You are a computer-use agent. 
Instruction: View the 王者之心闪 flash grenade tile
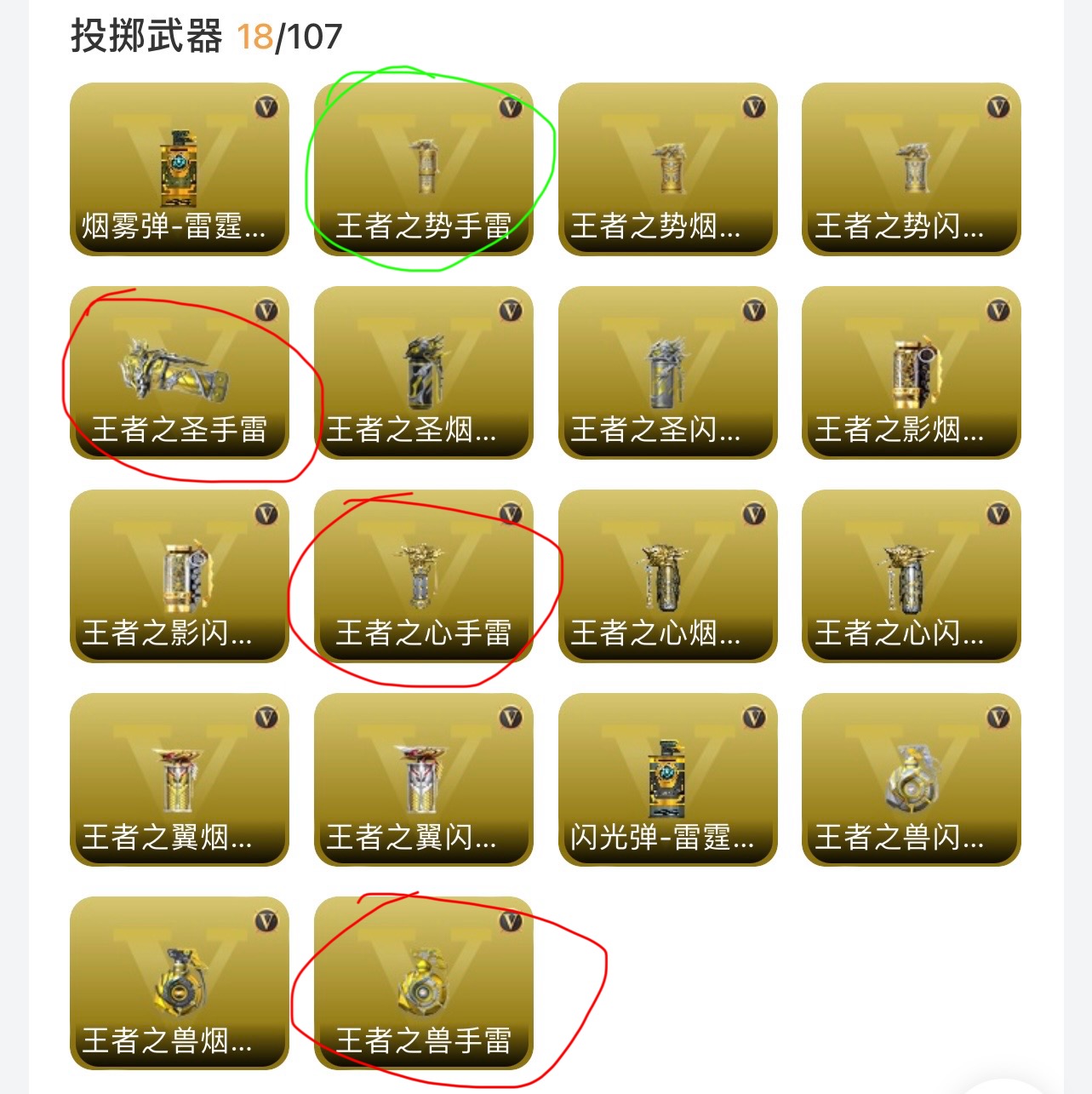pyautogui.click(x=911, y=576)
